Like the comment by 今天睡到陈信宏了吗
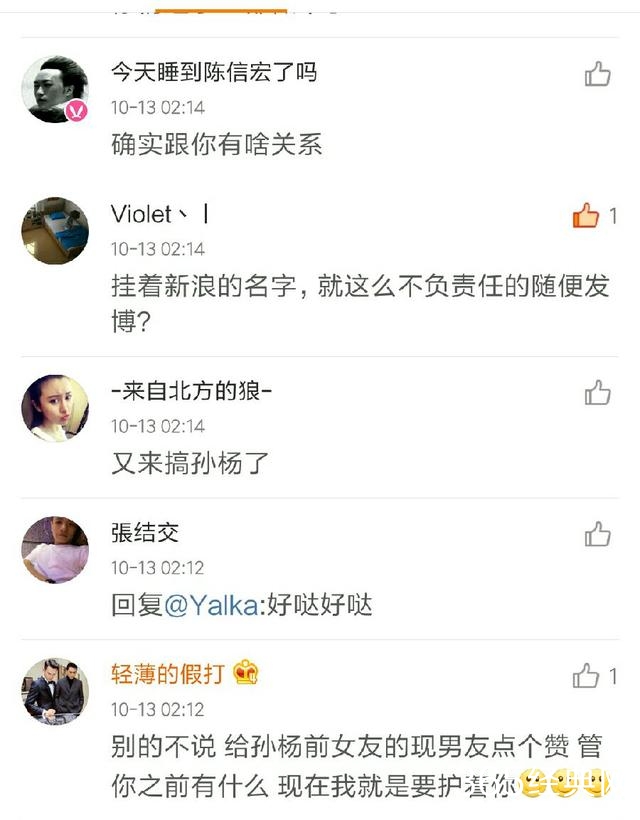This screenshot has height=820, width=640. point(597,74)
